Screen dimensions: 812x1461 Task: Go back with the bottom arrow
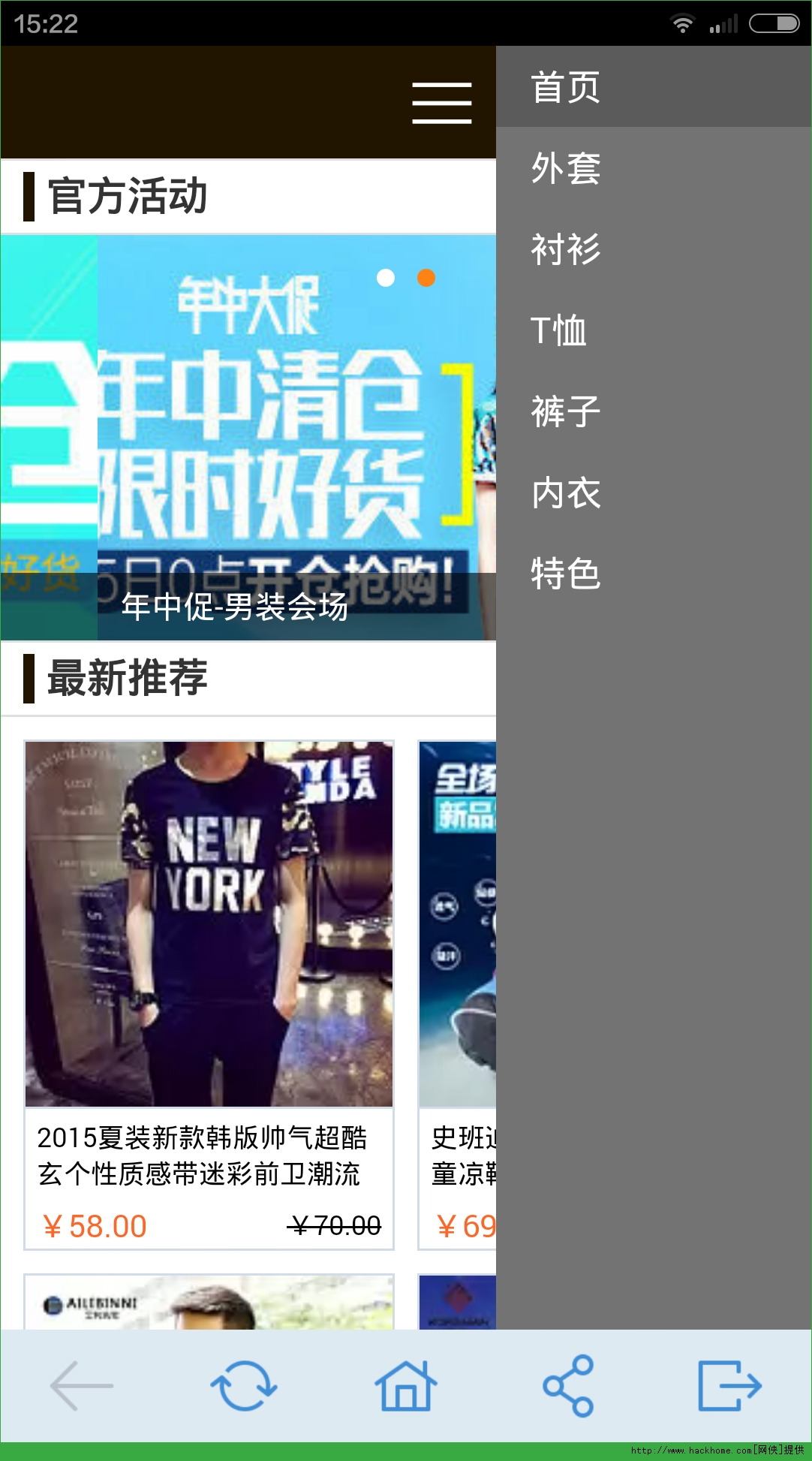pos(81,1386)
